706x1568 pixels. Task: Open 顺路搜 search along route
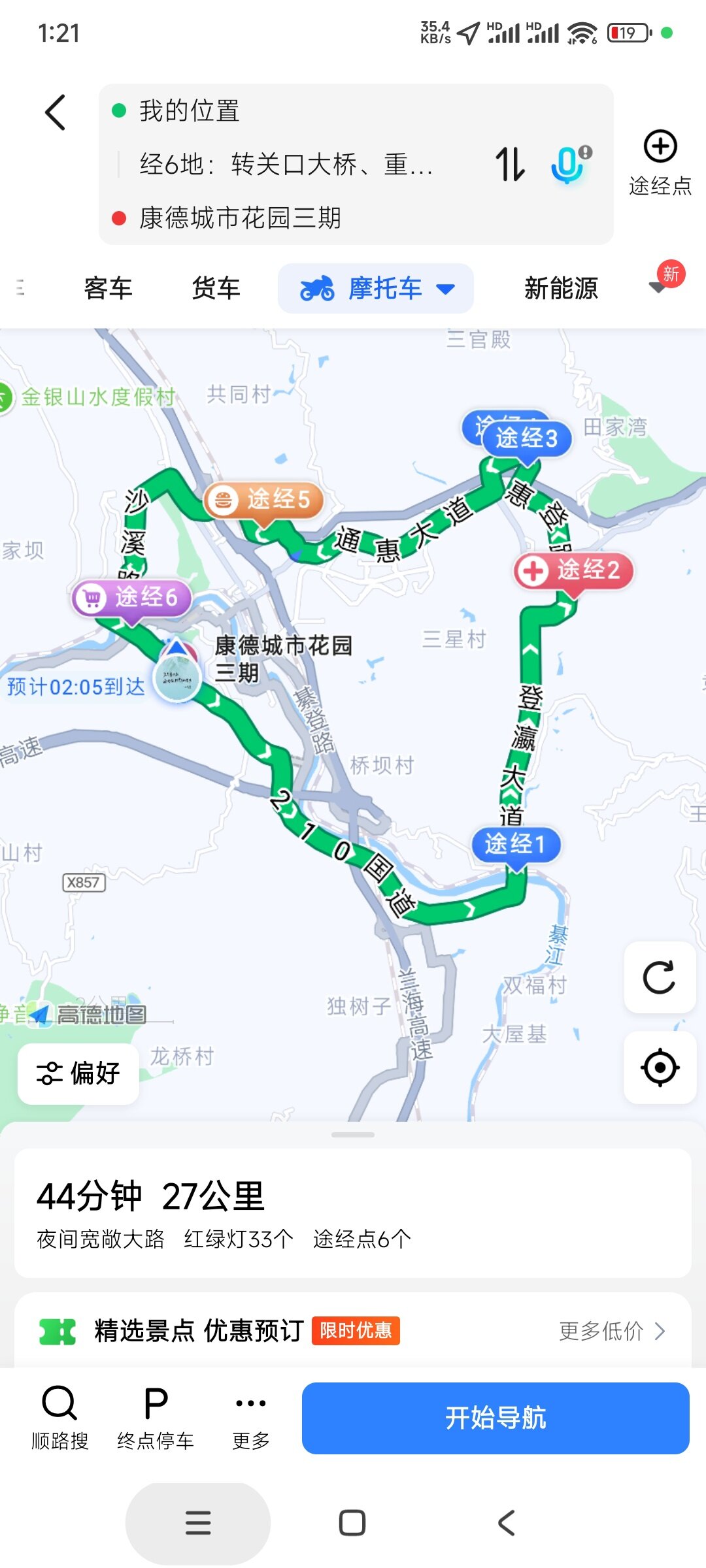click(59, 1418)
